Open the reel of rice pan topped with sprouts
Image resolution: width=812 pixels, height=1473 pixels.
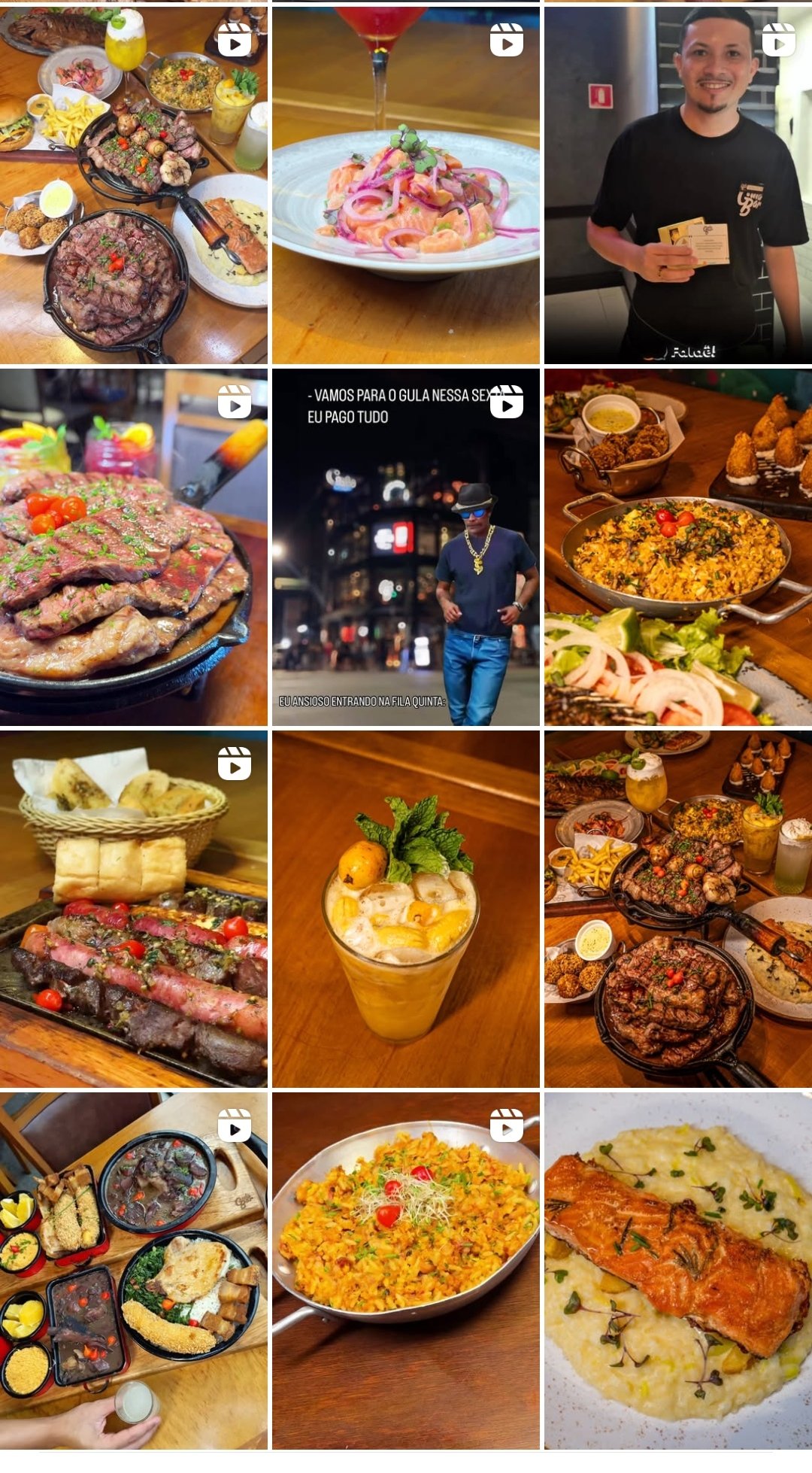[405, 1271]
